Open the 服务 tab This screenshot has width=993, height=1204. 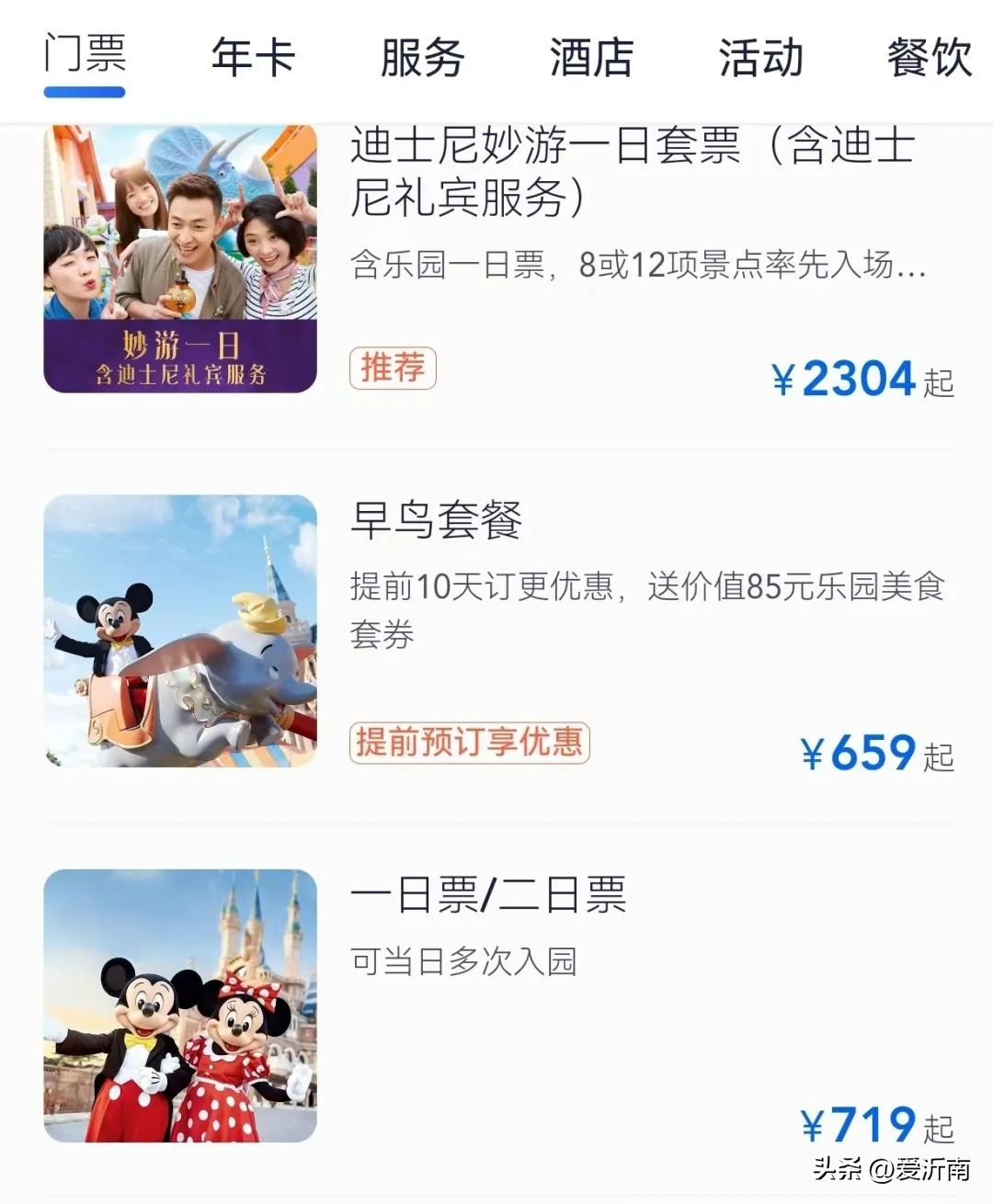pyautogui.click(x=422, y=58)
